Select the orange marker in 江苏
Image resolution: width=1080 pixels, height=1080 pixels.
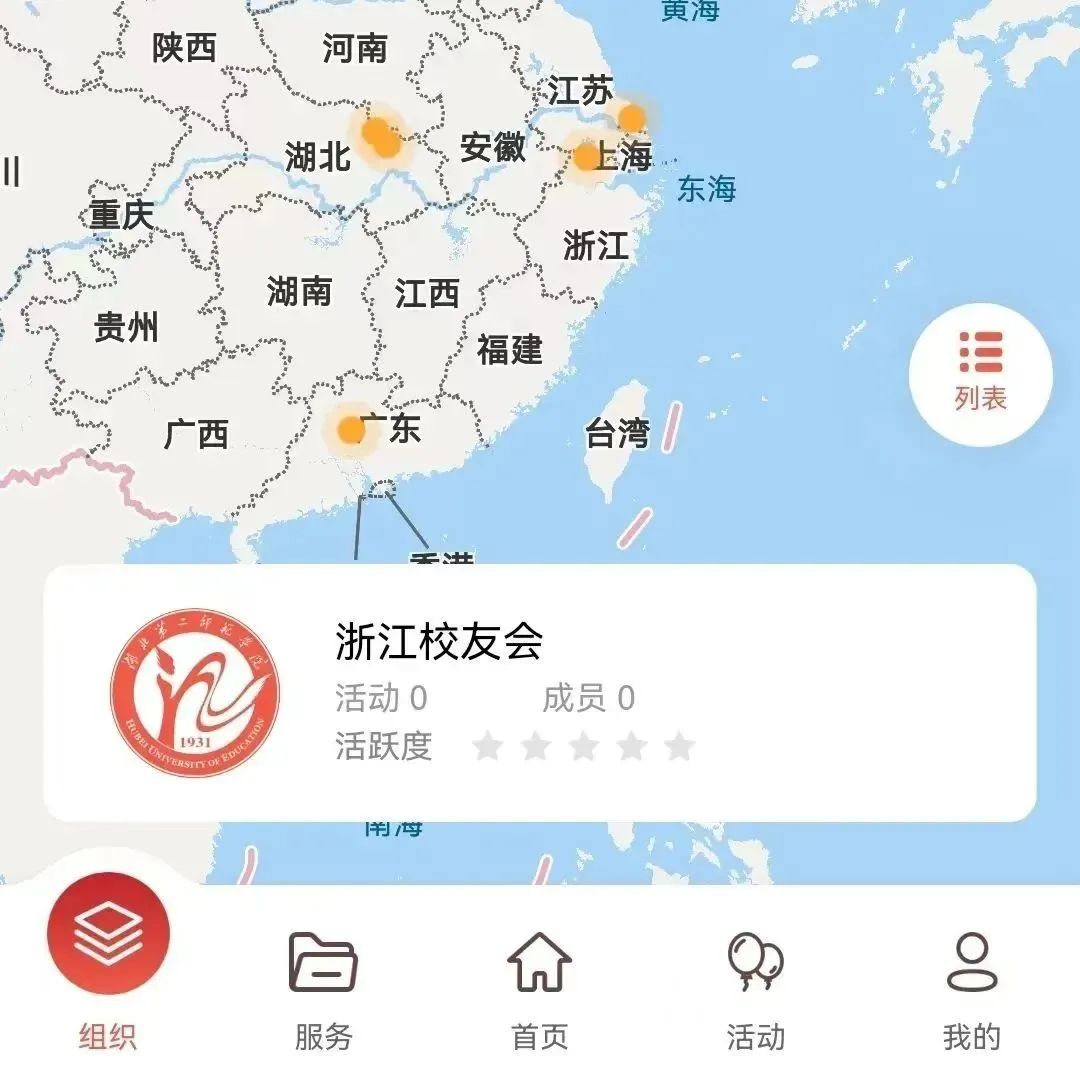tap(631, 119)
